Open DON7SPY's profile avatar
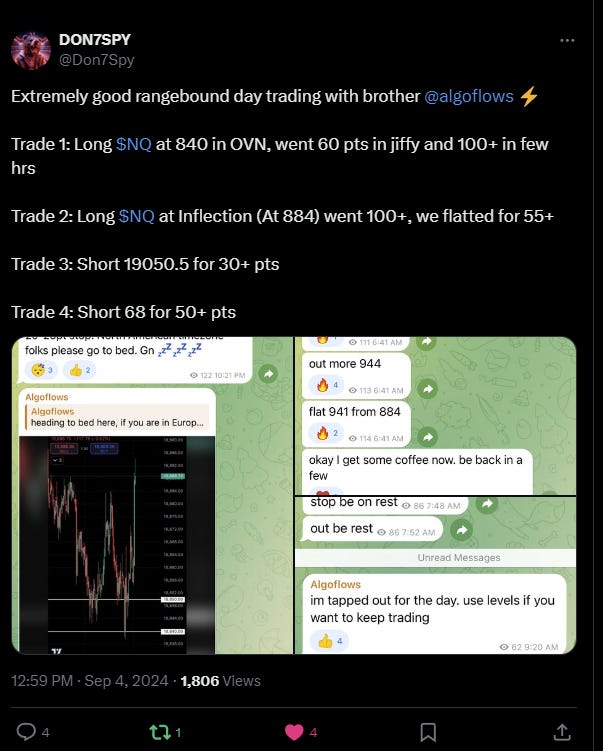This screenshot has width=603, height=751. 30,49
